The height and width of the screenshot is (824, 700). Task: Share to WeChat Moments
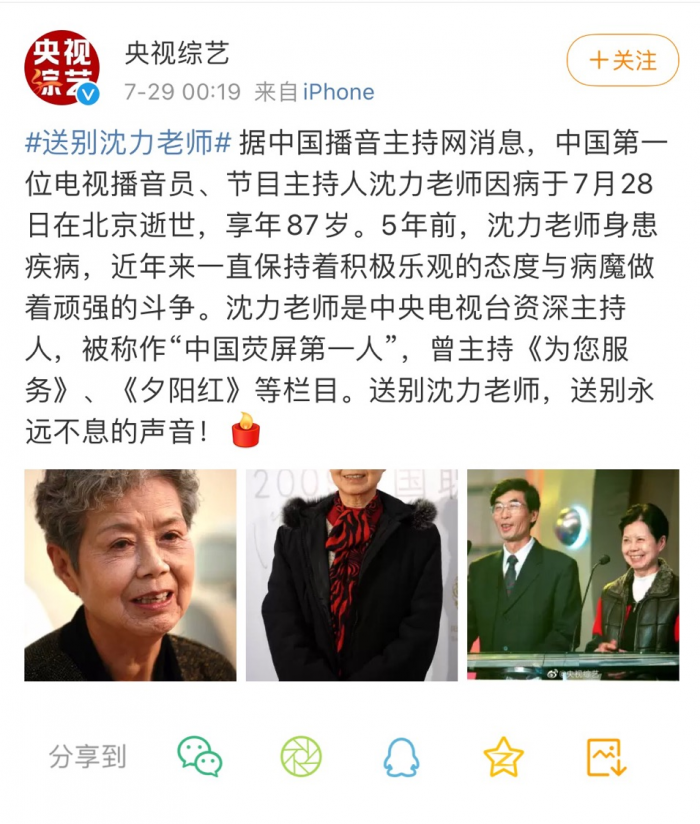tap(300, 756)
